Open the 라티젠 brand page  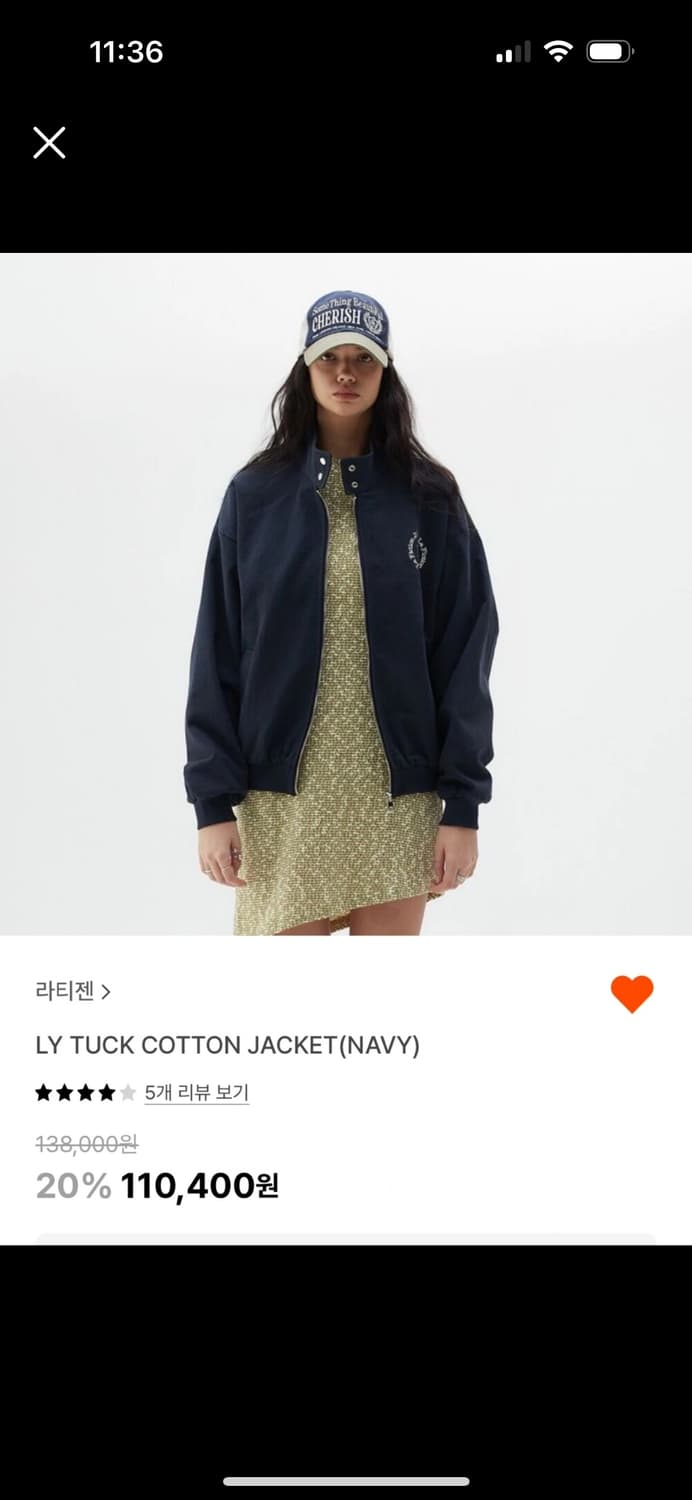tap(73, 991)
